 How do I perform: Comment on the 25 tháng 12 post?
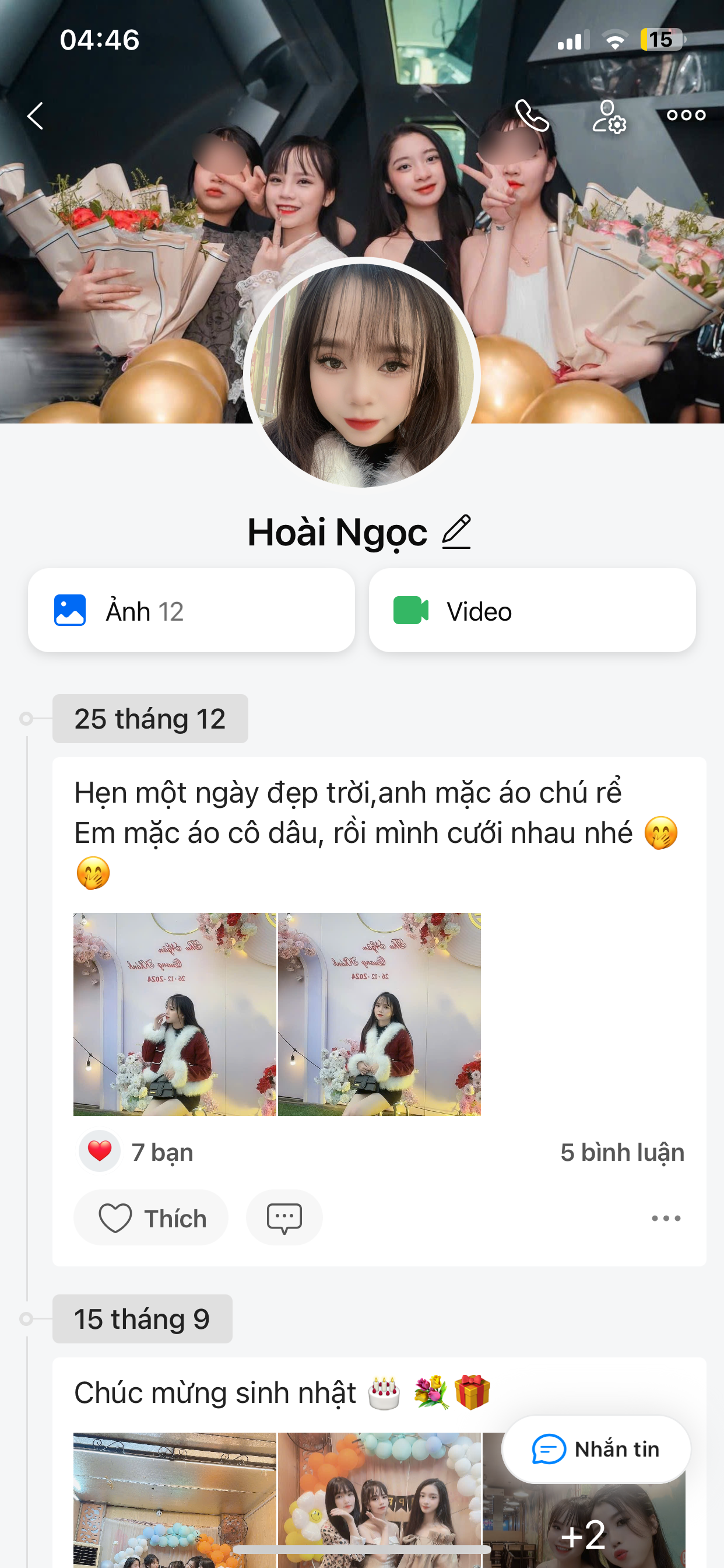coord(284,1218)
